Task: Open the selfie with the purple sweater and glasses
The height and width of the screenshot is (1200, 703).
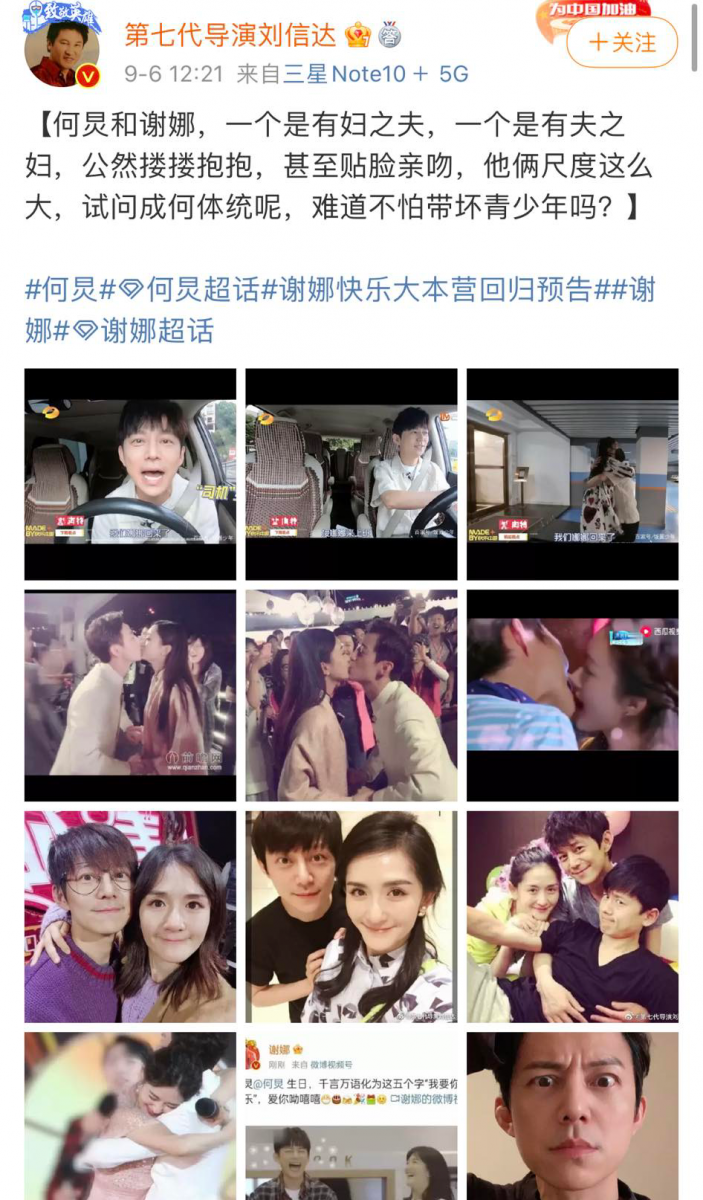Action: (x=130, y=916)
